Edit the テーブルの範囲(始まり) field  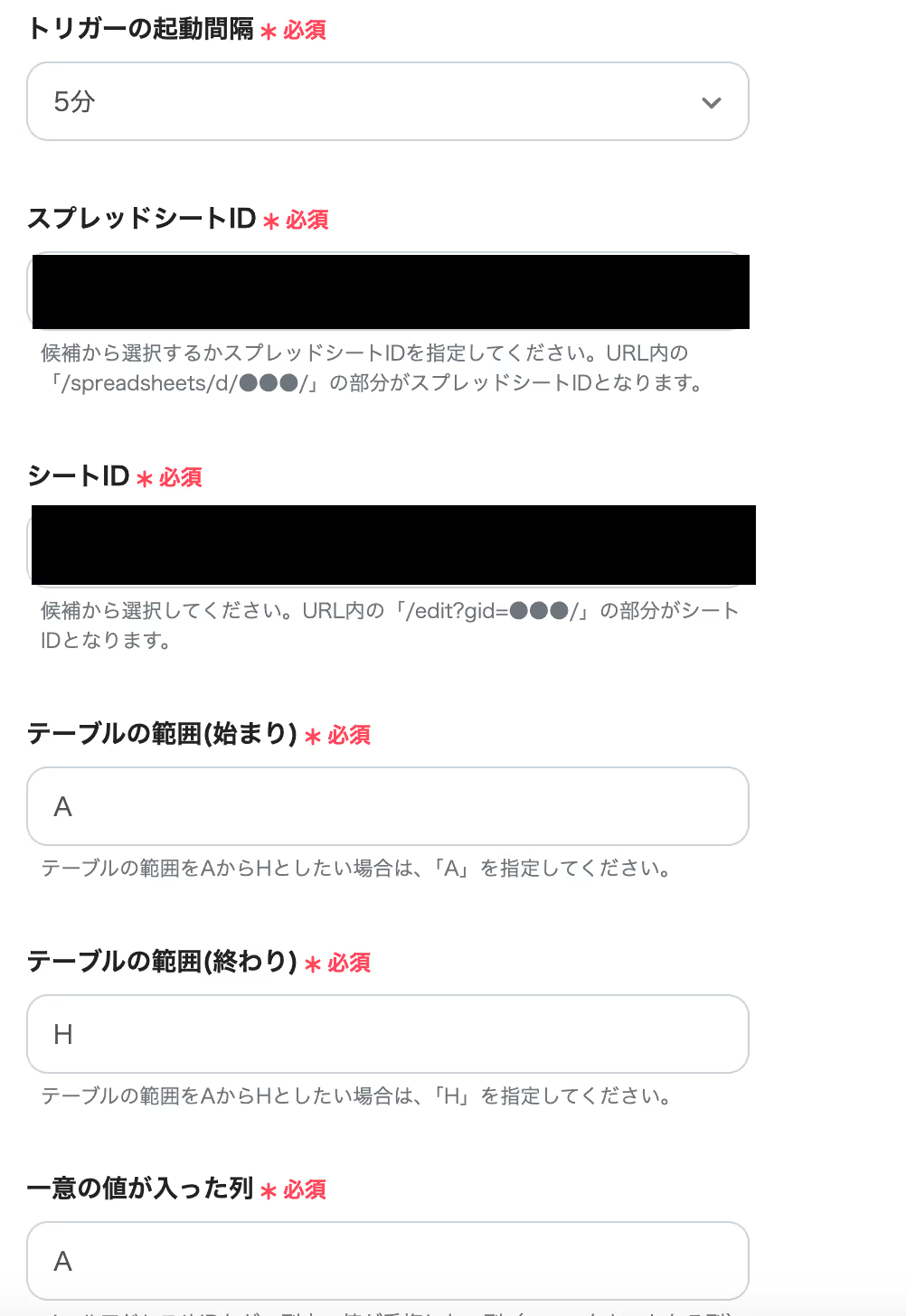click(x=387, y=806)
